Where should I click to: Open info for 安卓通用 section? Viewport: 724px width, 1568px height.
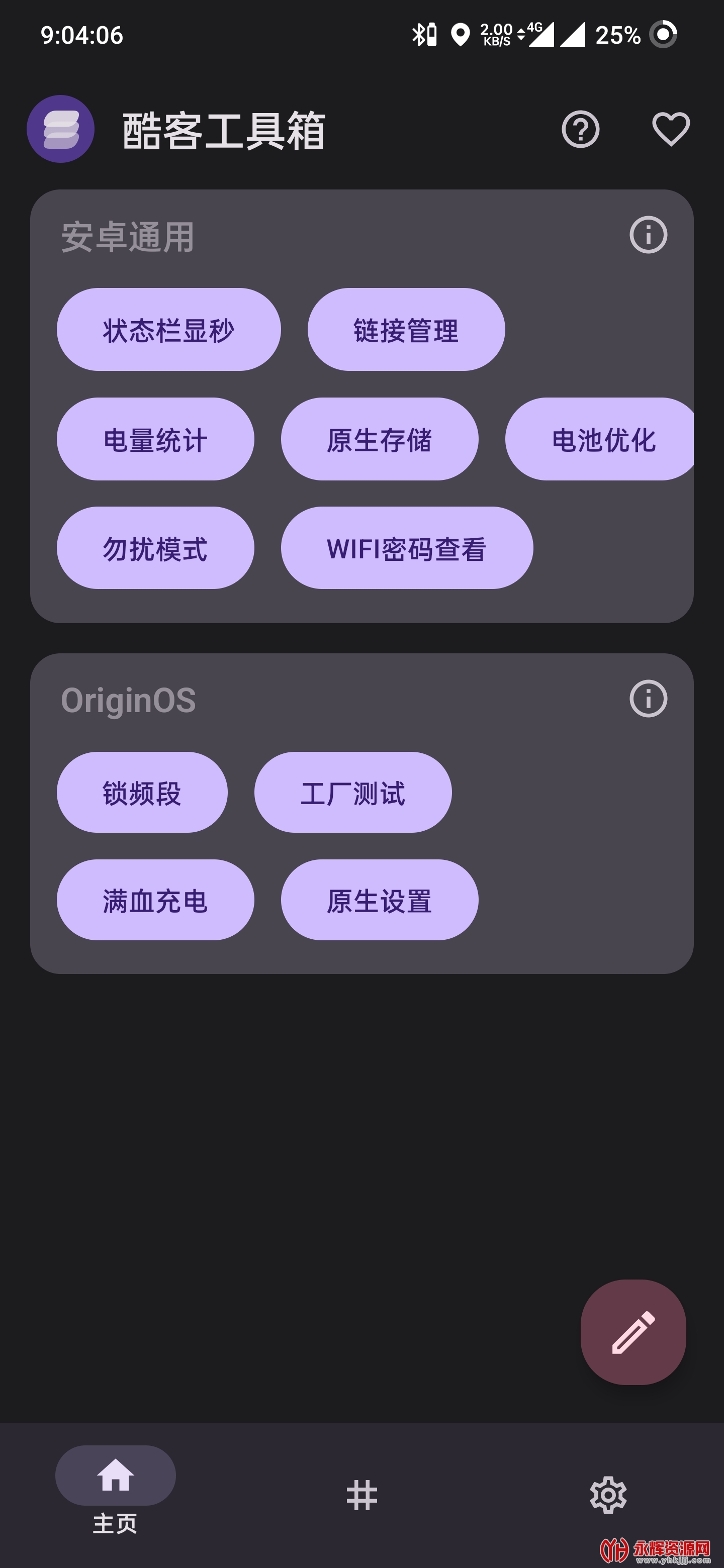[648, 235]
